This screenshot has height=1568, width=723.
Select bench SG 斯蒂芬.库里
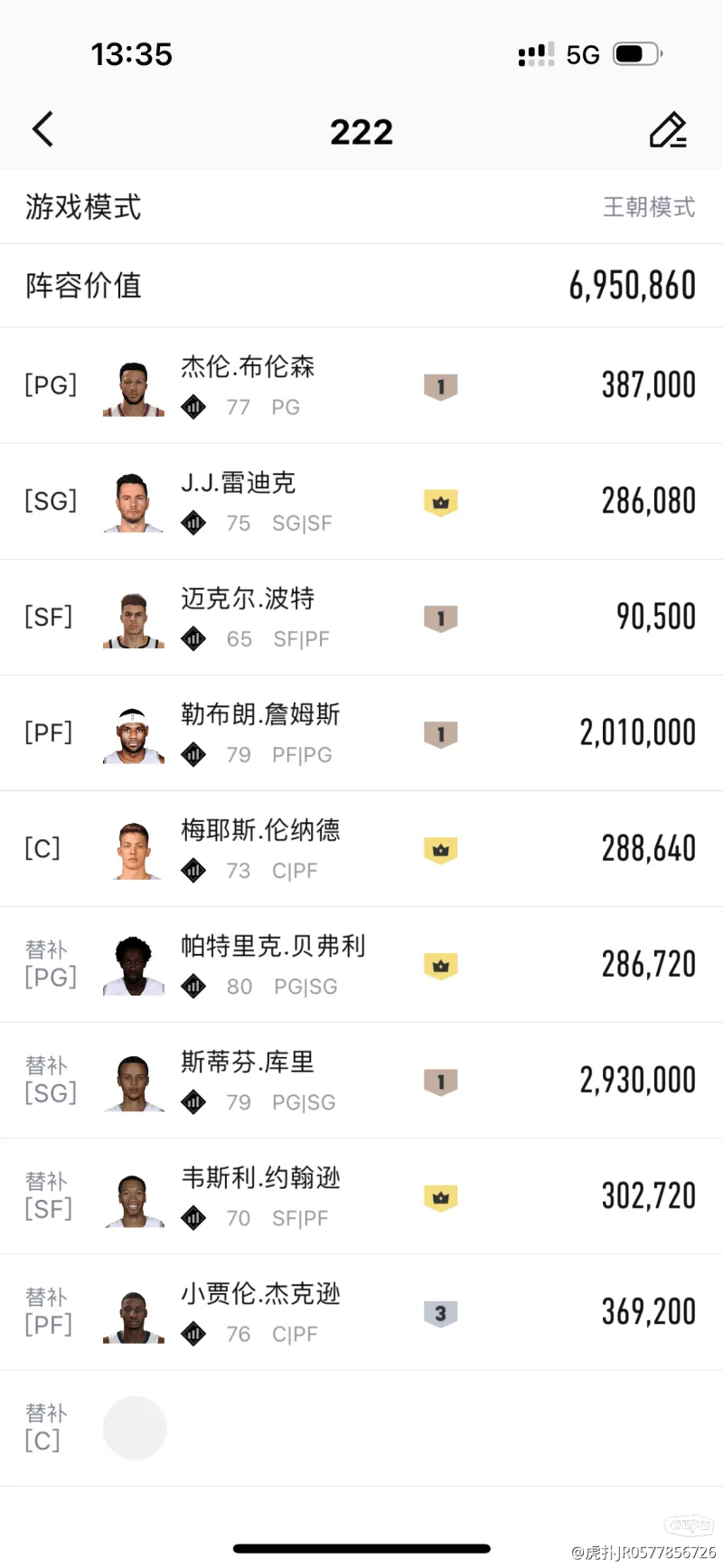pyautogui.click(x=361, y=1081)
